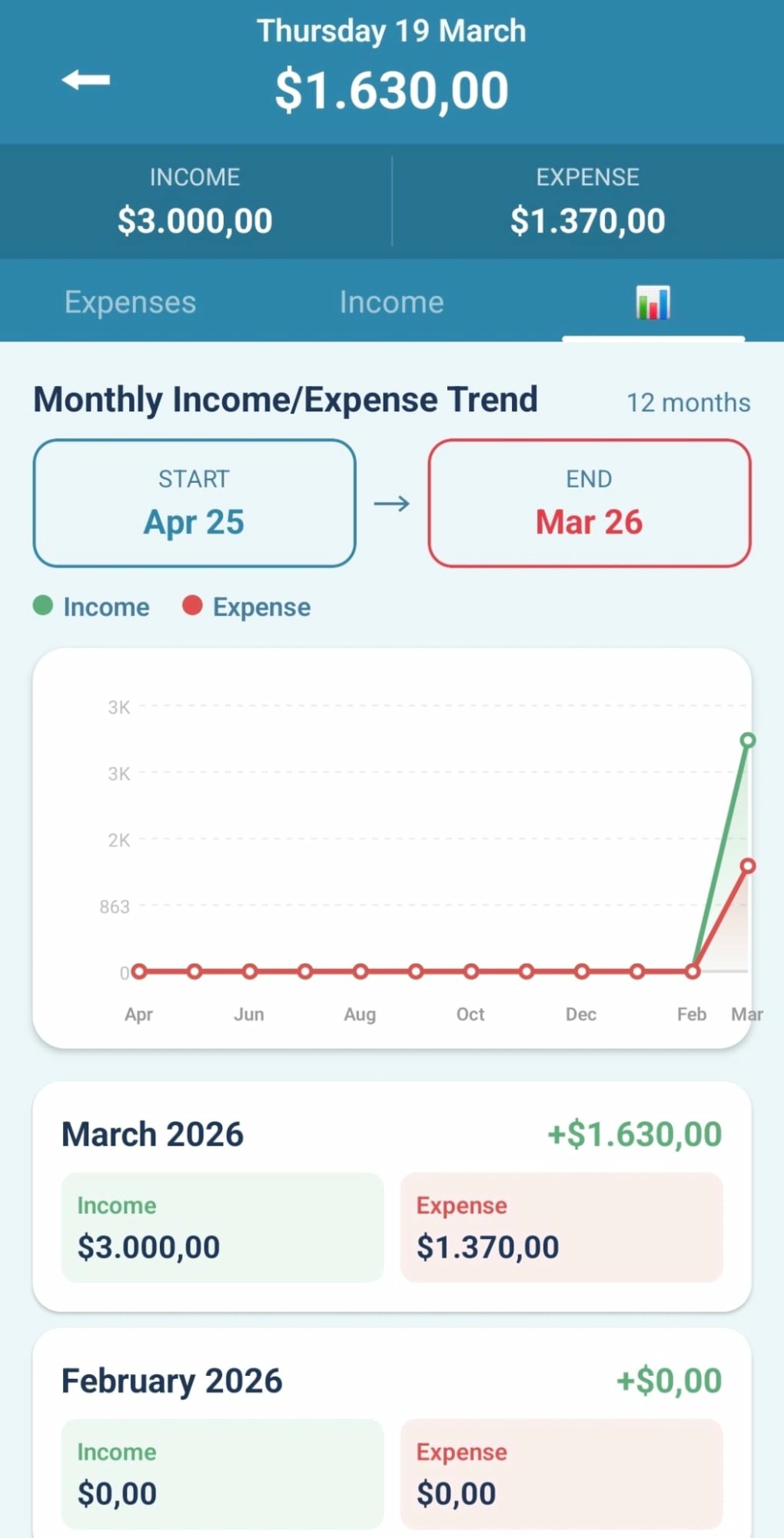Open the bar chart statistics tab
Image resolution: width=784 pixels, height=1540 pixels.
652,303
